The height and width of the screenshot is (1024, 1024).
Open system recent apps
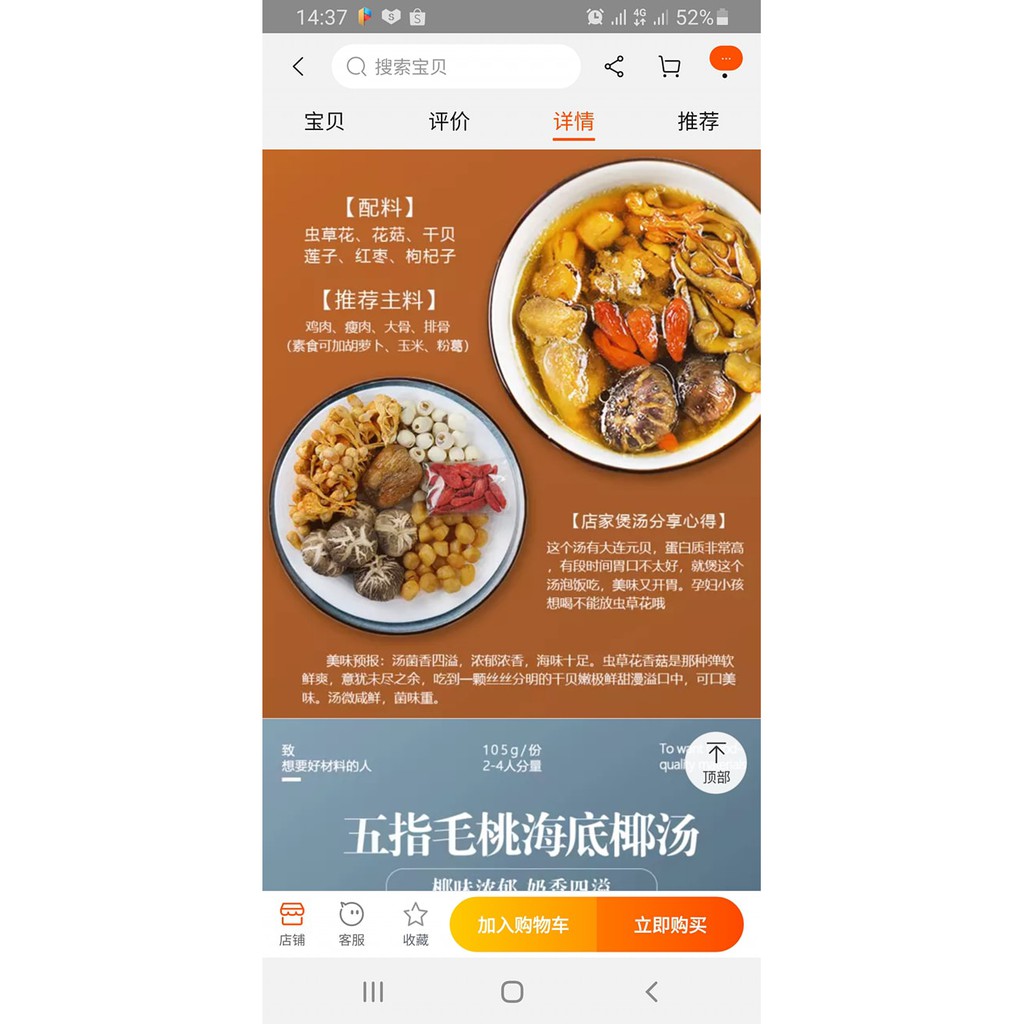point(373,991)
